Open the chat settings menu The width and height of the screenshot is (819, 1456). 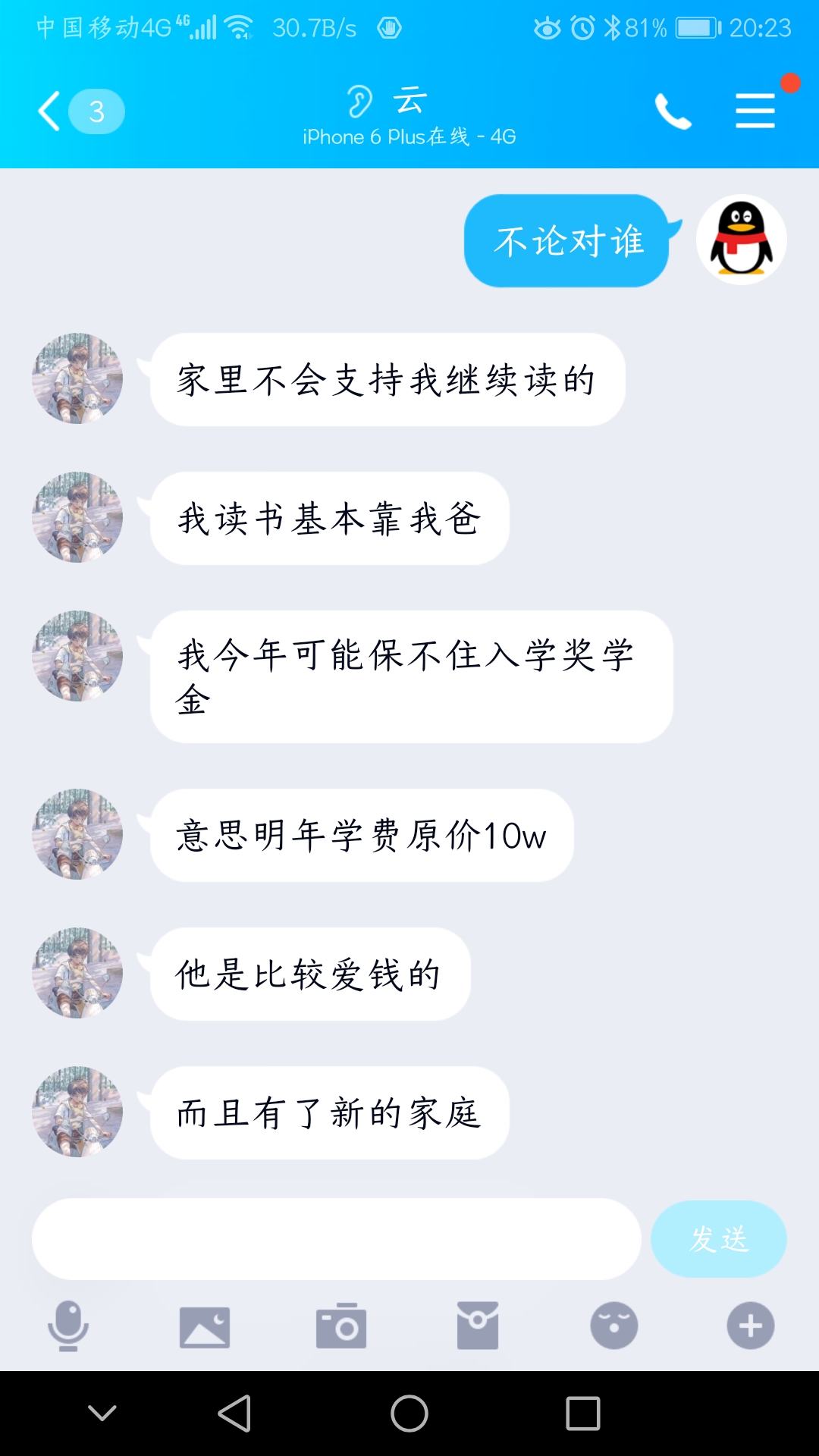click(755, 111)
